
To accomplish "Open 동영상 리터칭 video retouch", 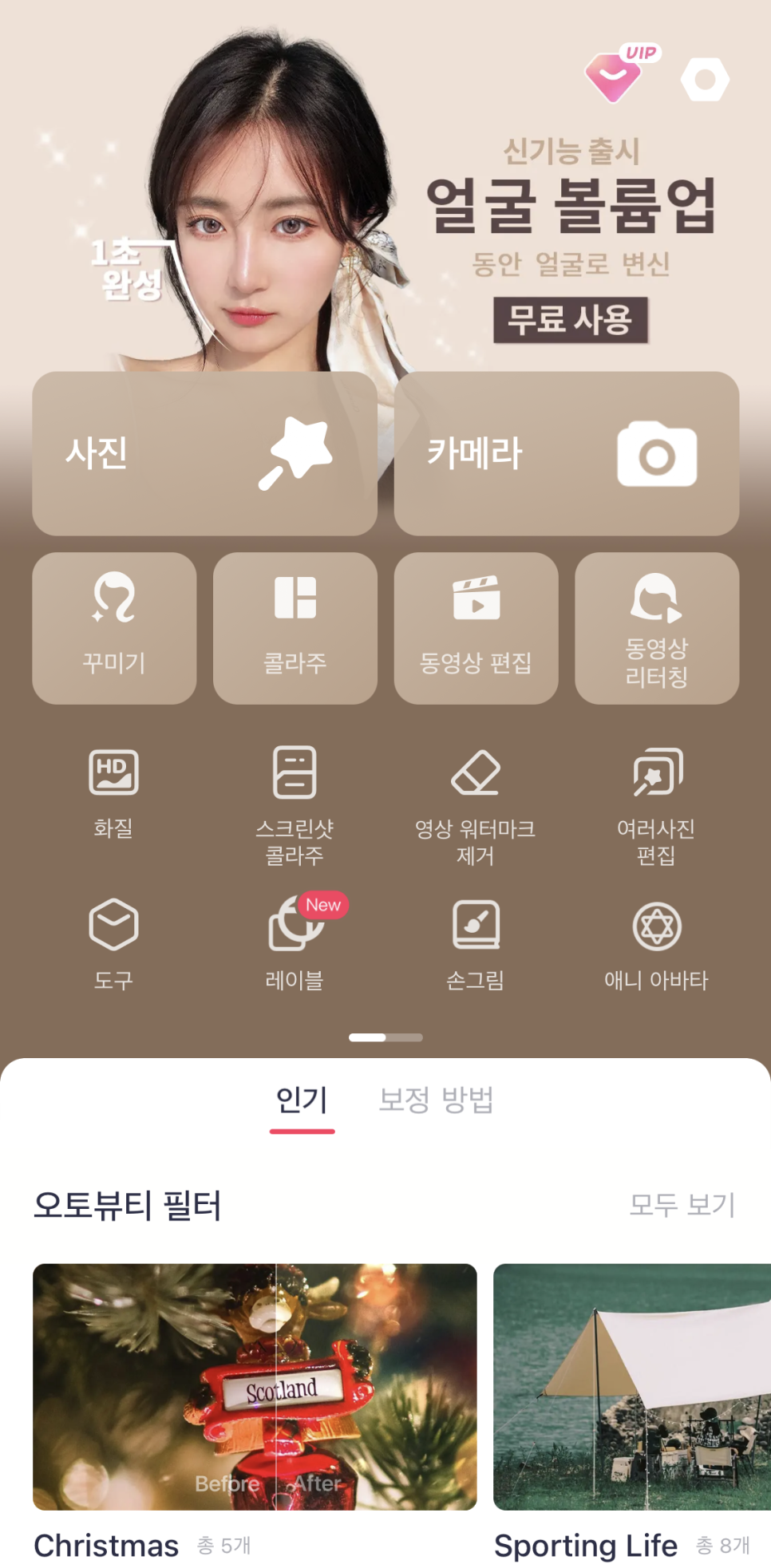I will click(657, 628).
